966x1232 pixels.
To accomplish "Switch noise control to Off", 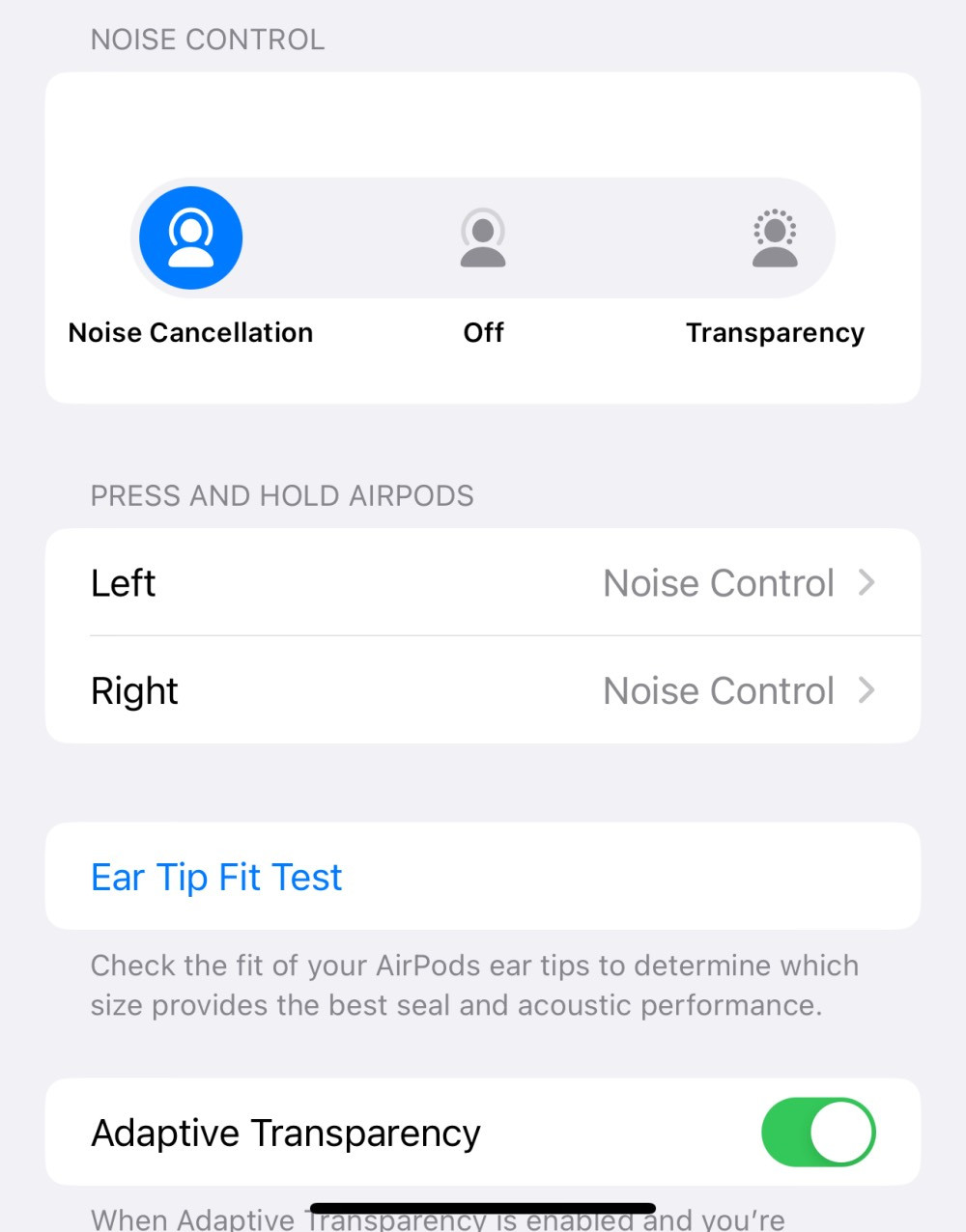I will point(483,238).
